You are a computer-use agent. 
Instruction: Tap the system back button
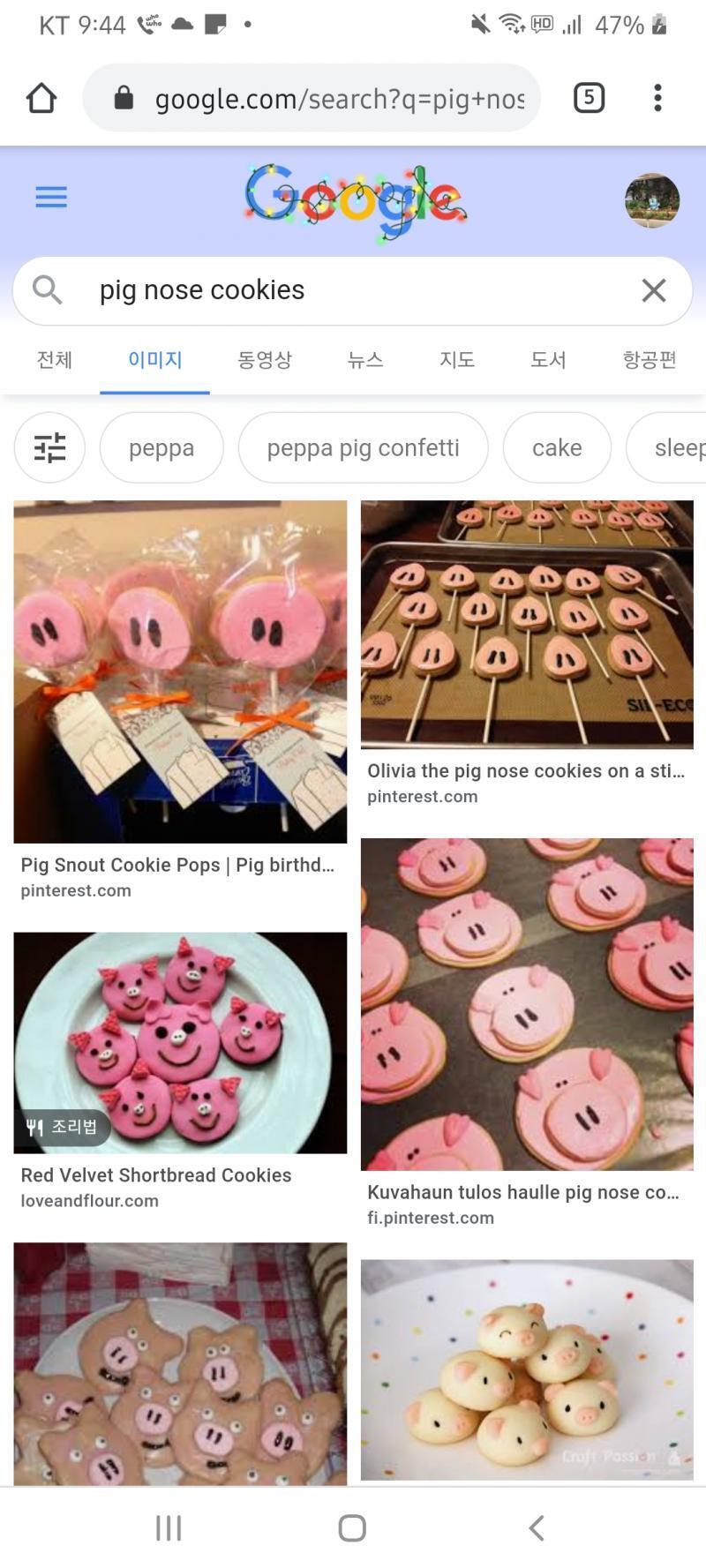(536, 1527)
